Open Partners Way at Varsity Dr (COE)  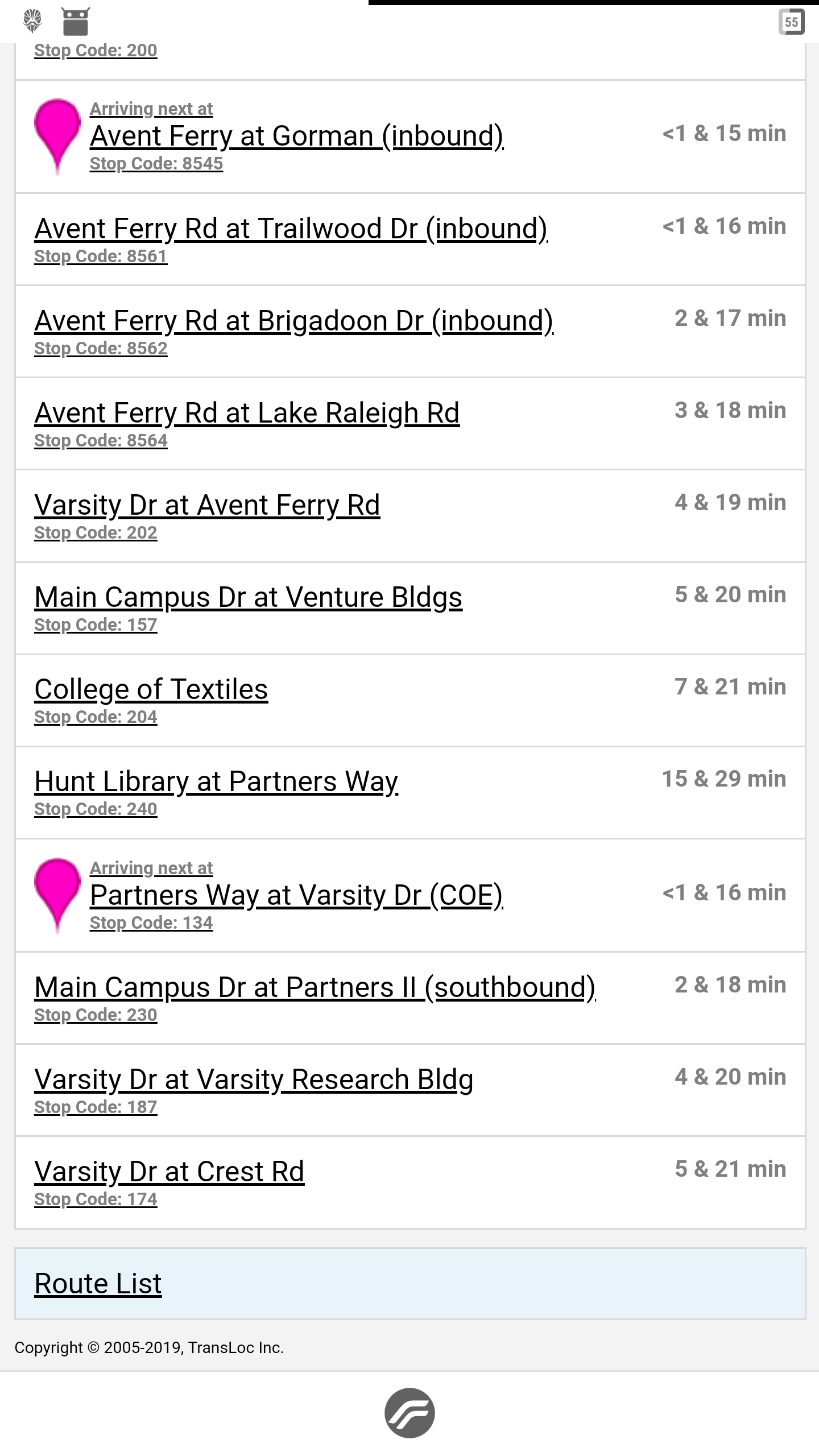coord(296,896)
